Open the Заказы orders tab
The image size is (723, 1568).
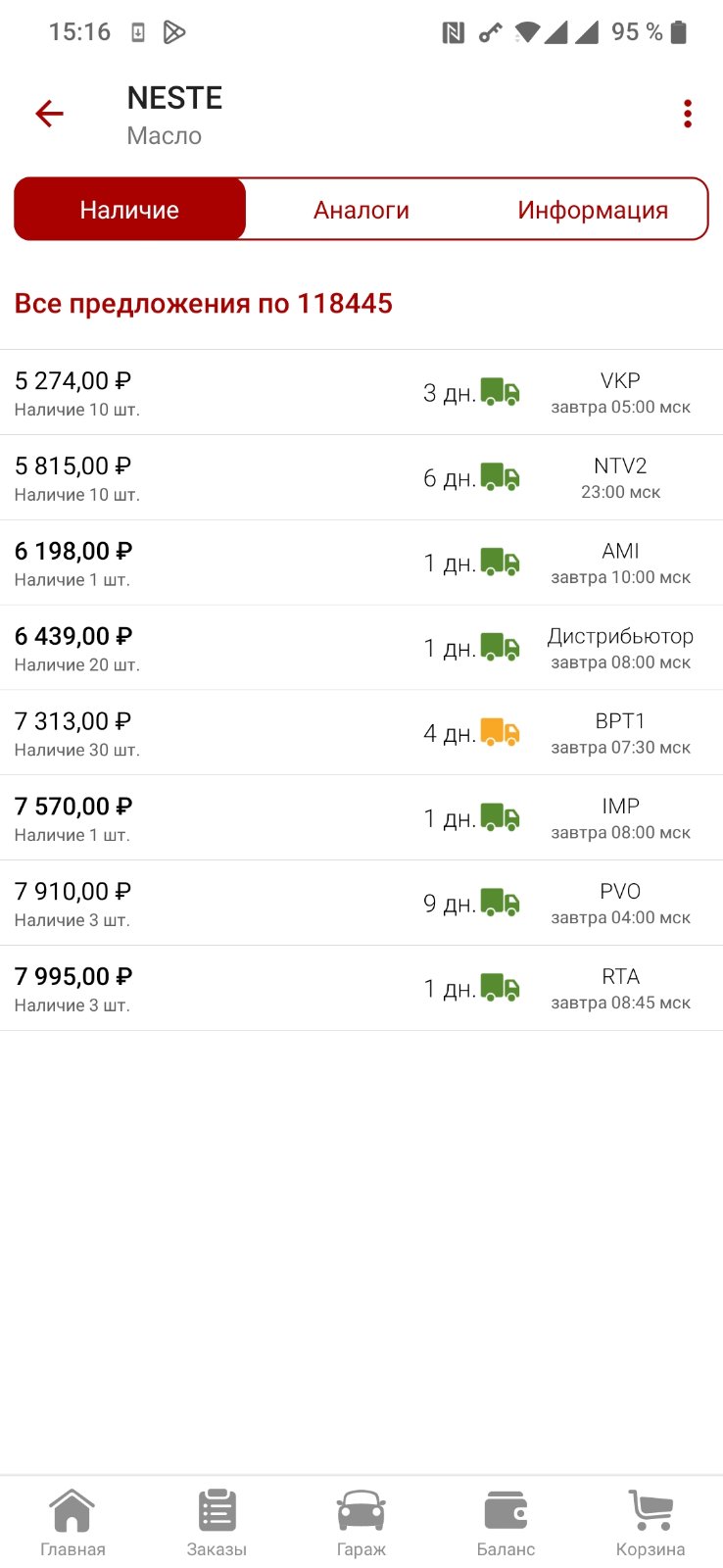217,1523
